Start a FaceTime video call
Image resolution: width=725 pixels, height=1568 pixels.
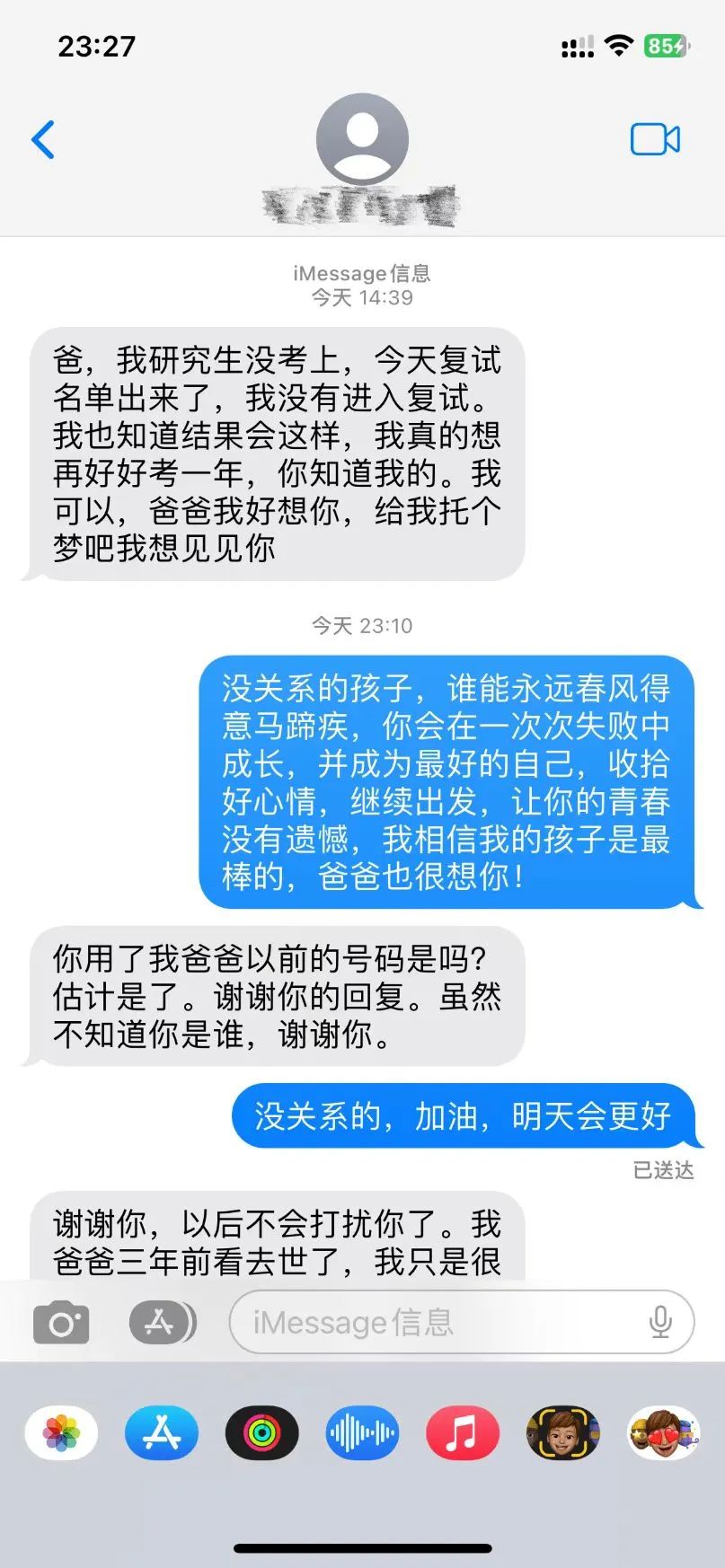655,139
